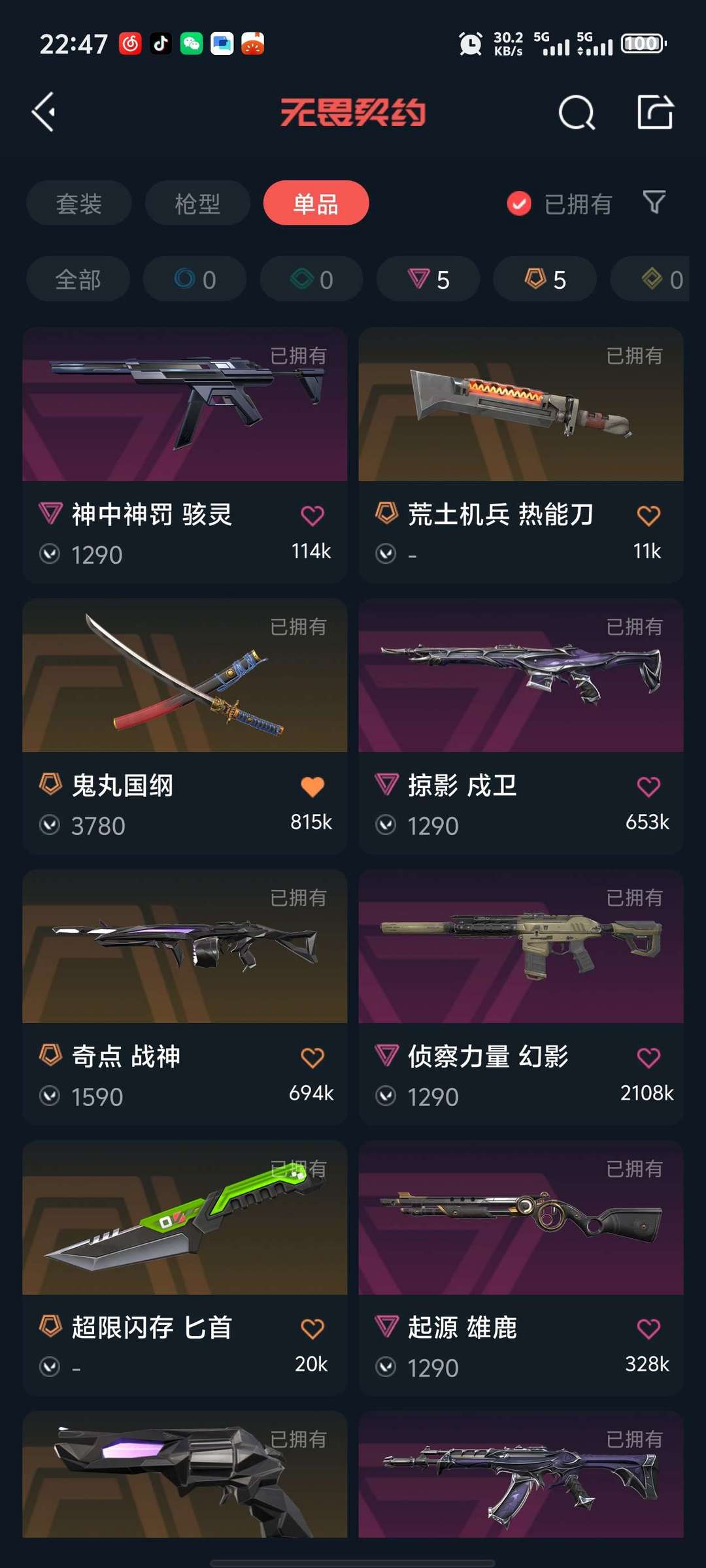Select the 全部 chip

[x=78, y=280]
